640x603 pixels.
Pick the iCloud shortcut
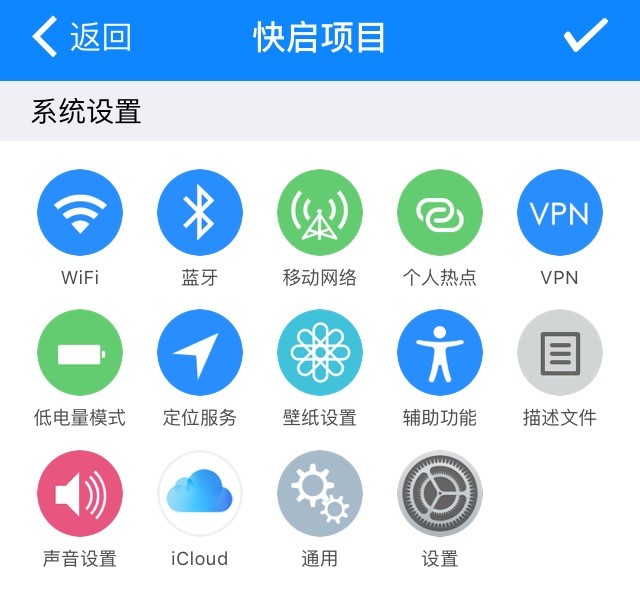200,494
